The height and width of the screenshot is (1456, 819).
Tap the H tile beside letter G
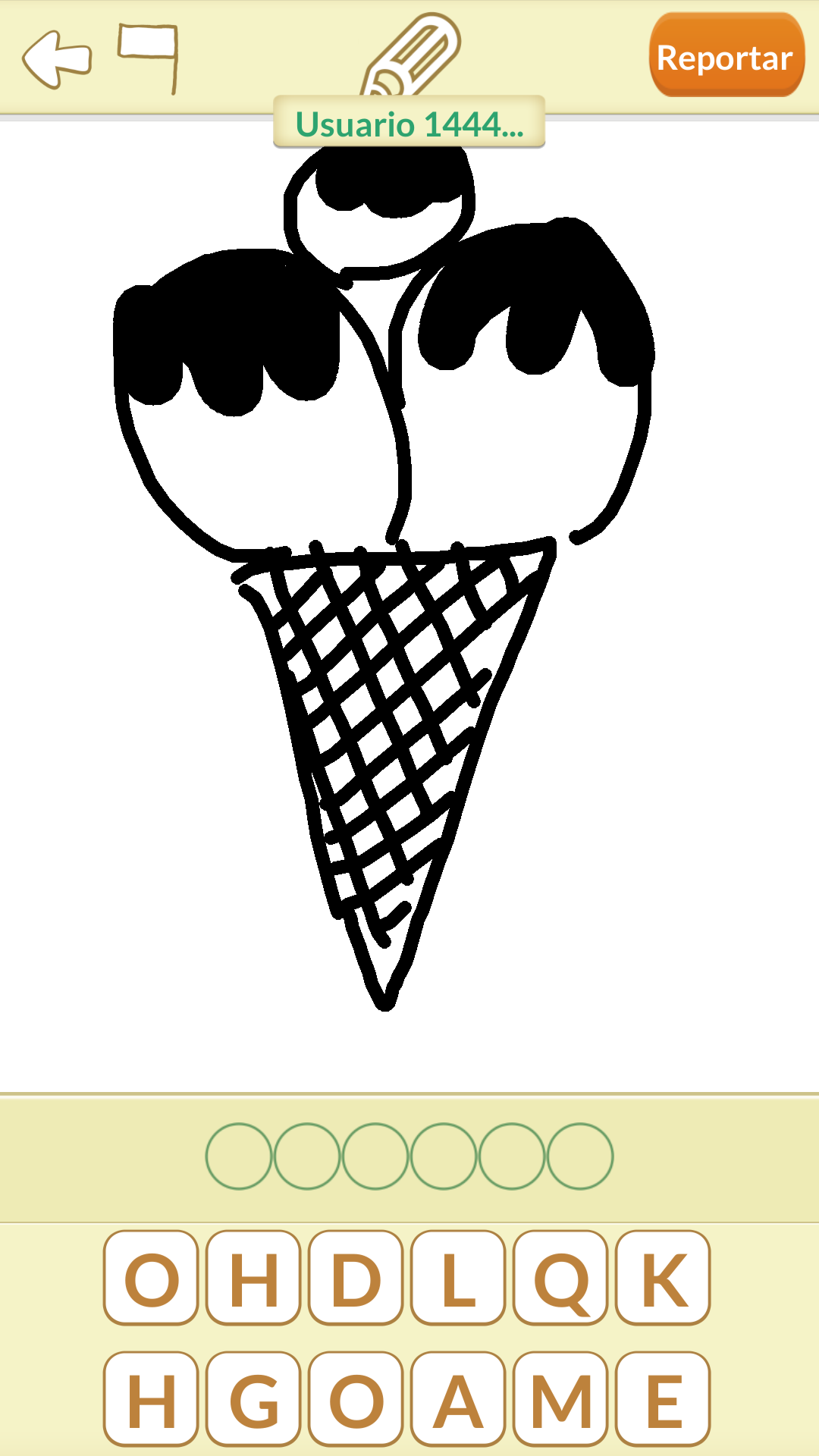(x=151, y=1399)
